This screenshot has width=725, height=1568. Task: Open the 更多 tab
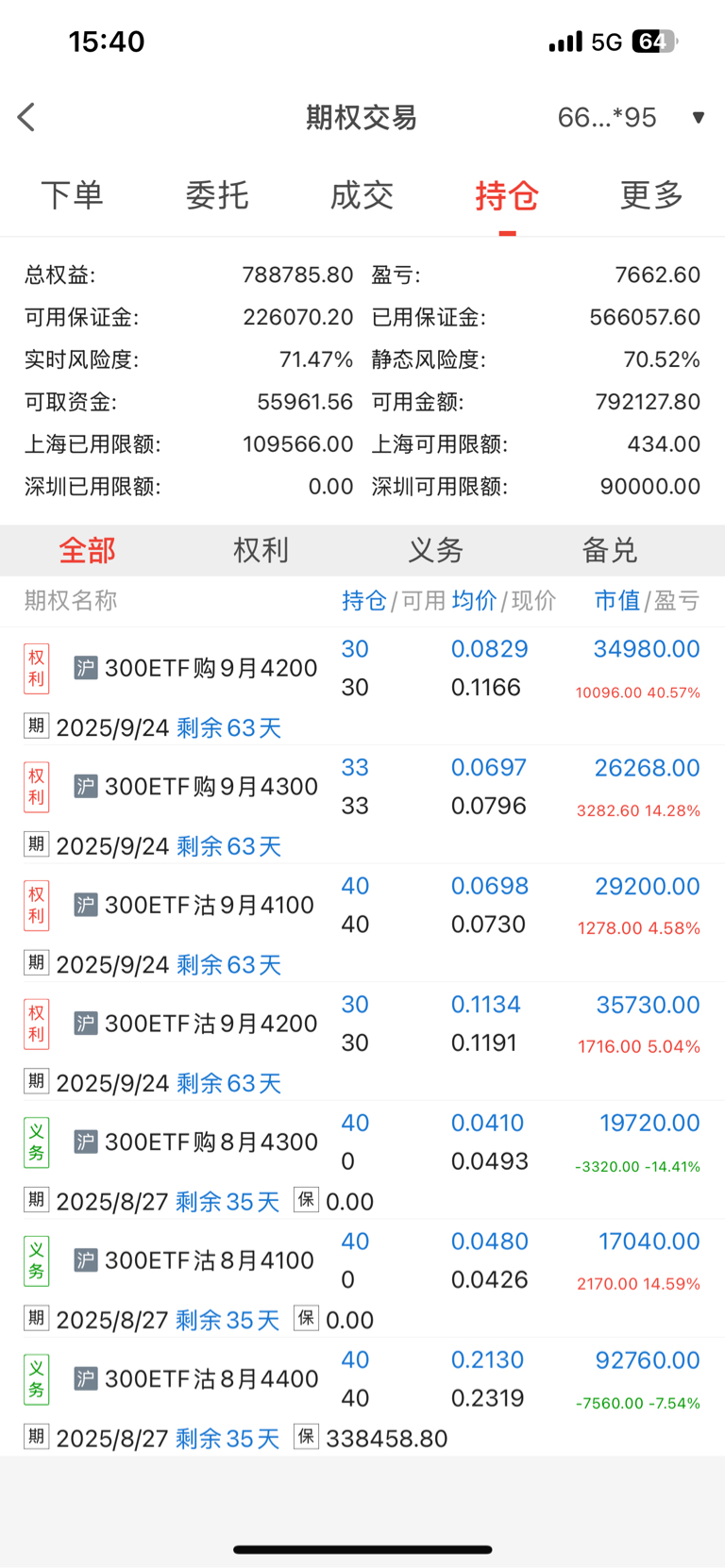pyautogui.click(x=651, y=195)
